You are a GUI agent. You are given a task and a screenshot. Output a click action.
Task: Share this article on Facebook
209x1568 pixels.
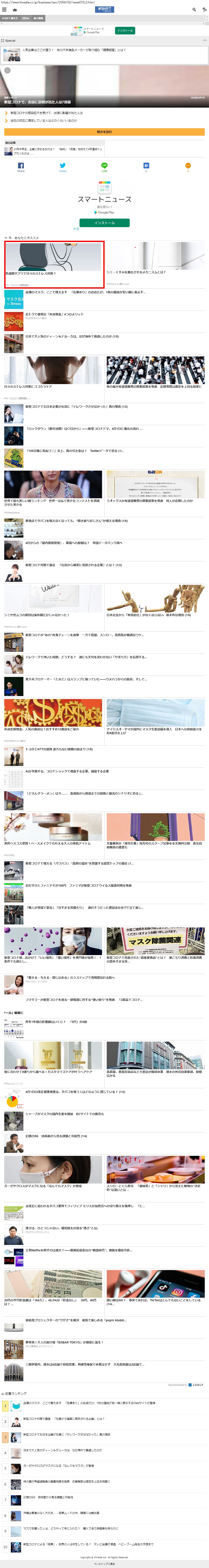point(21,166)
